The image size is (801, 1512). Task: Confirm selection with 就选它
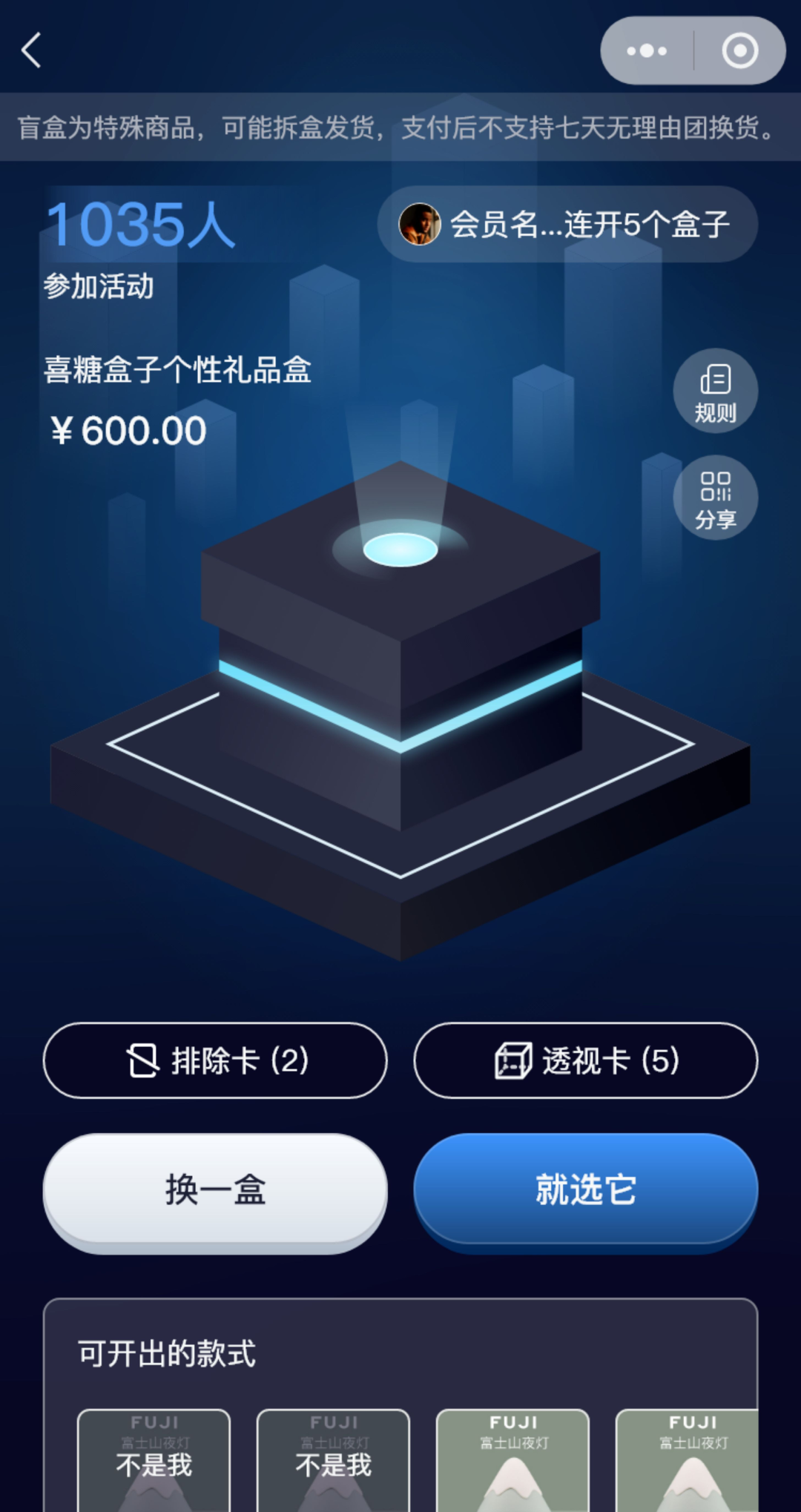pos(586,1190)
